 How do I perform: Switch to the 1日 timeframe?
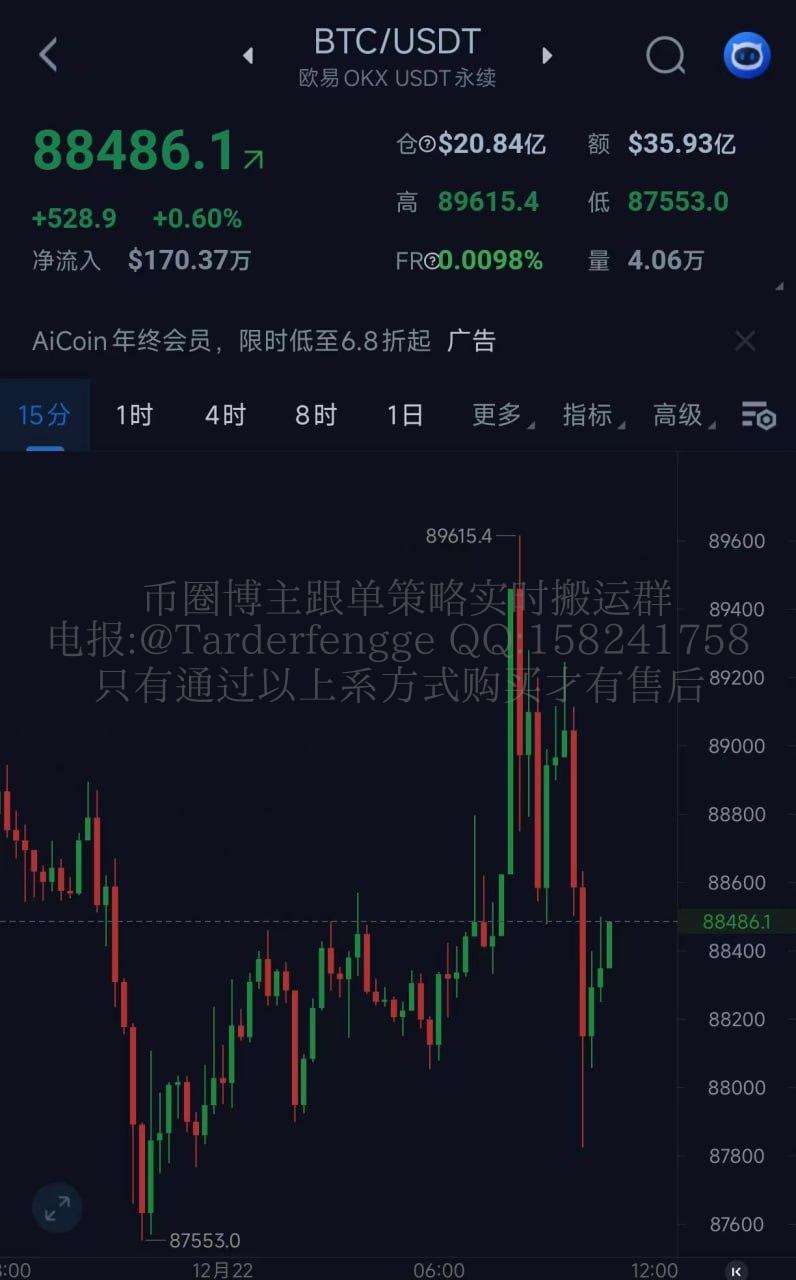coord(405,415)
